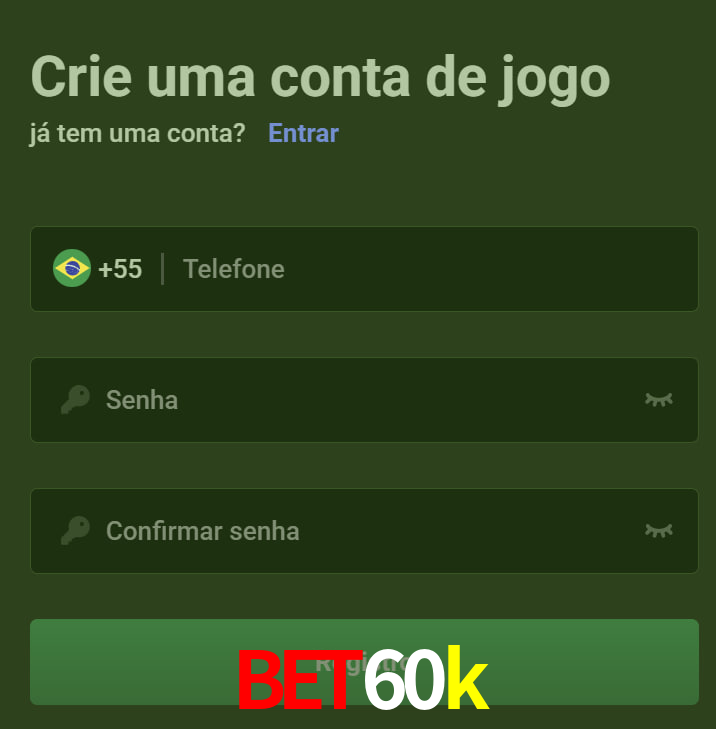Viewport: 716px width, 729px height.
Task: Open the +55 country code selector
Action: point(98,269)
